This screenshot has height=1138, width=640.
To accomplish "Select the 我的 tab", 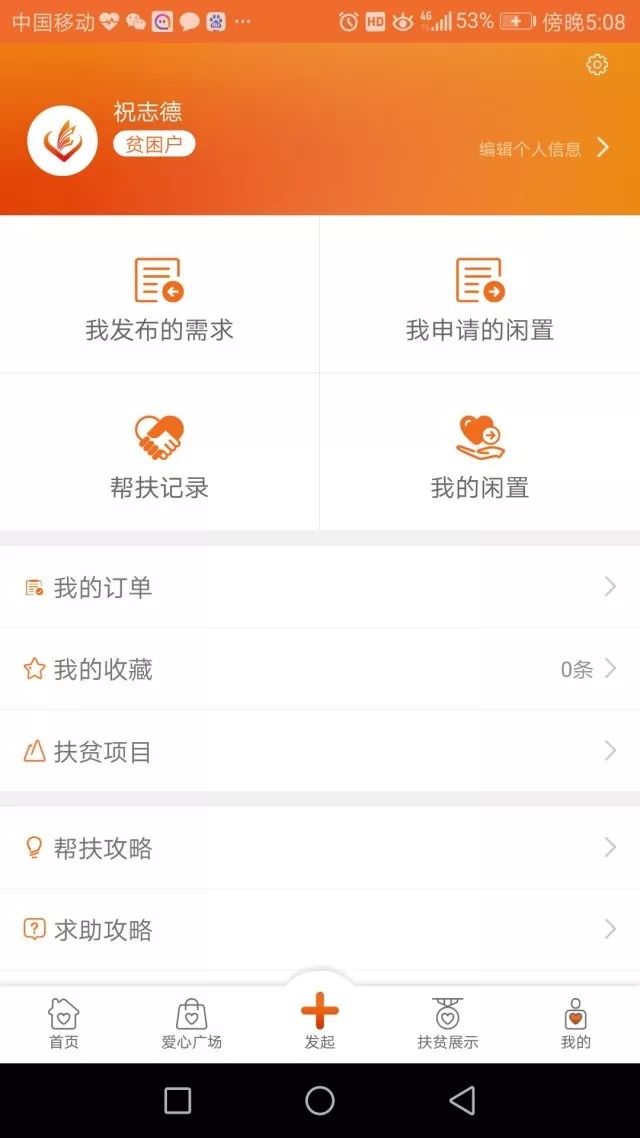I will point(575,1023).
